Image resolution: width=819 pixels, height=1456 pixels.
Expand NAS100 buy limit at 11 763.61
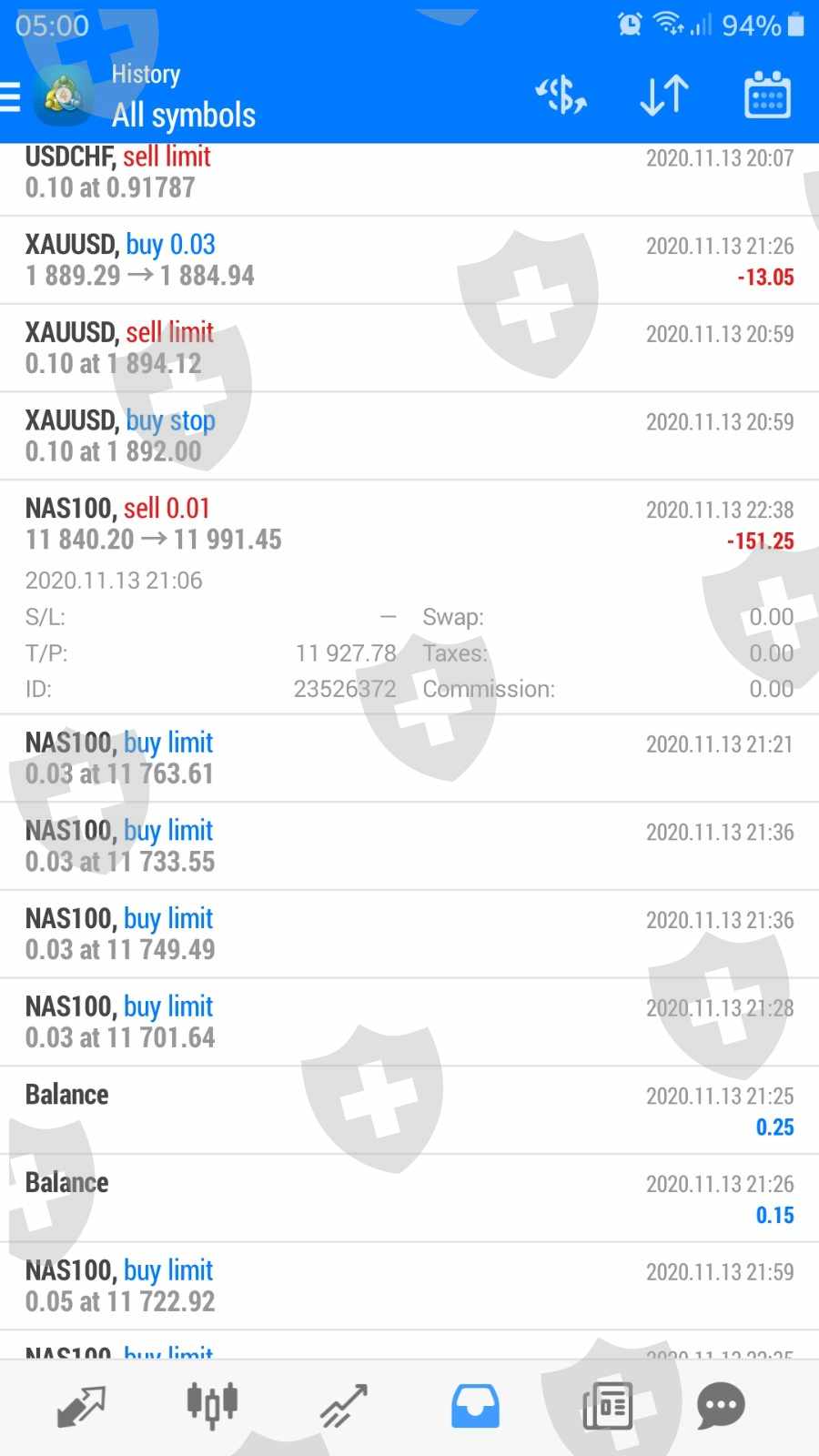409,758
